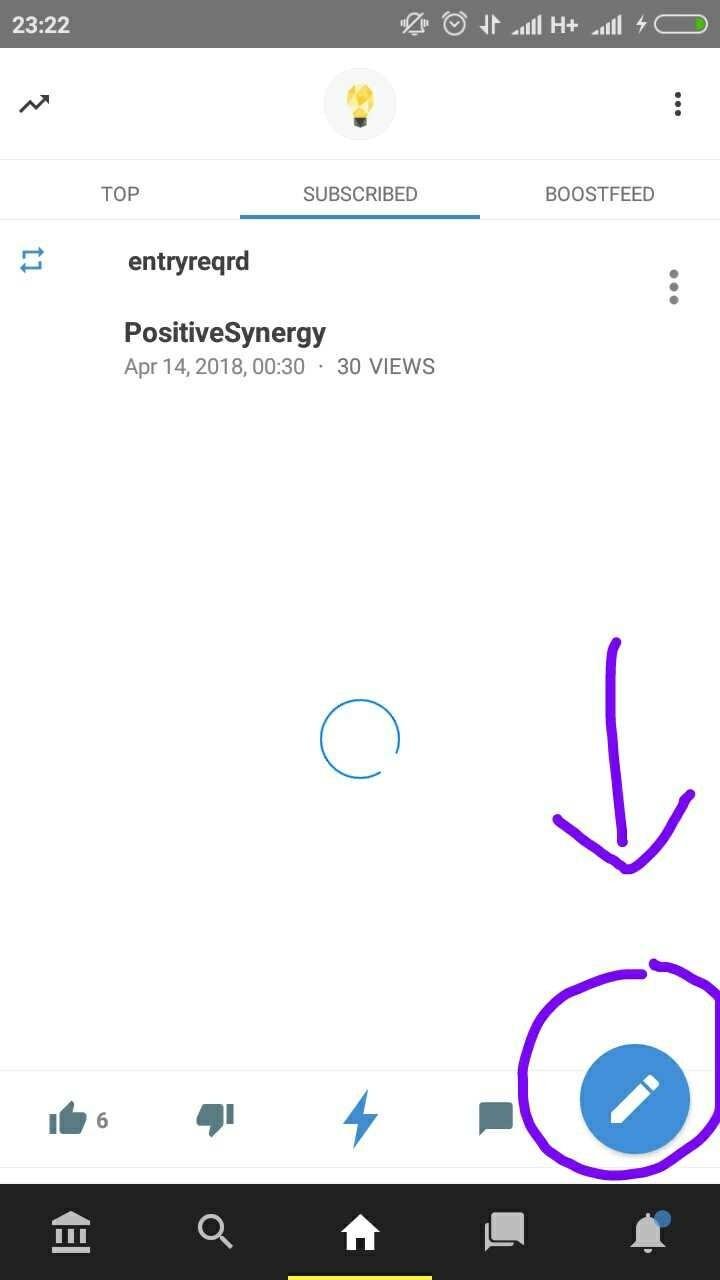Select the SUBSCRIBED tab
This screenshot has width=720, height=1280.
pyautogui.click(x=360, y=194)
